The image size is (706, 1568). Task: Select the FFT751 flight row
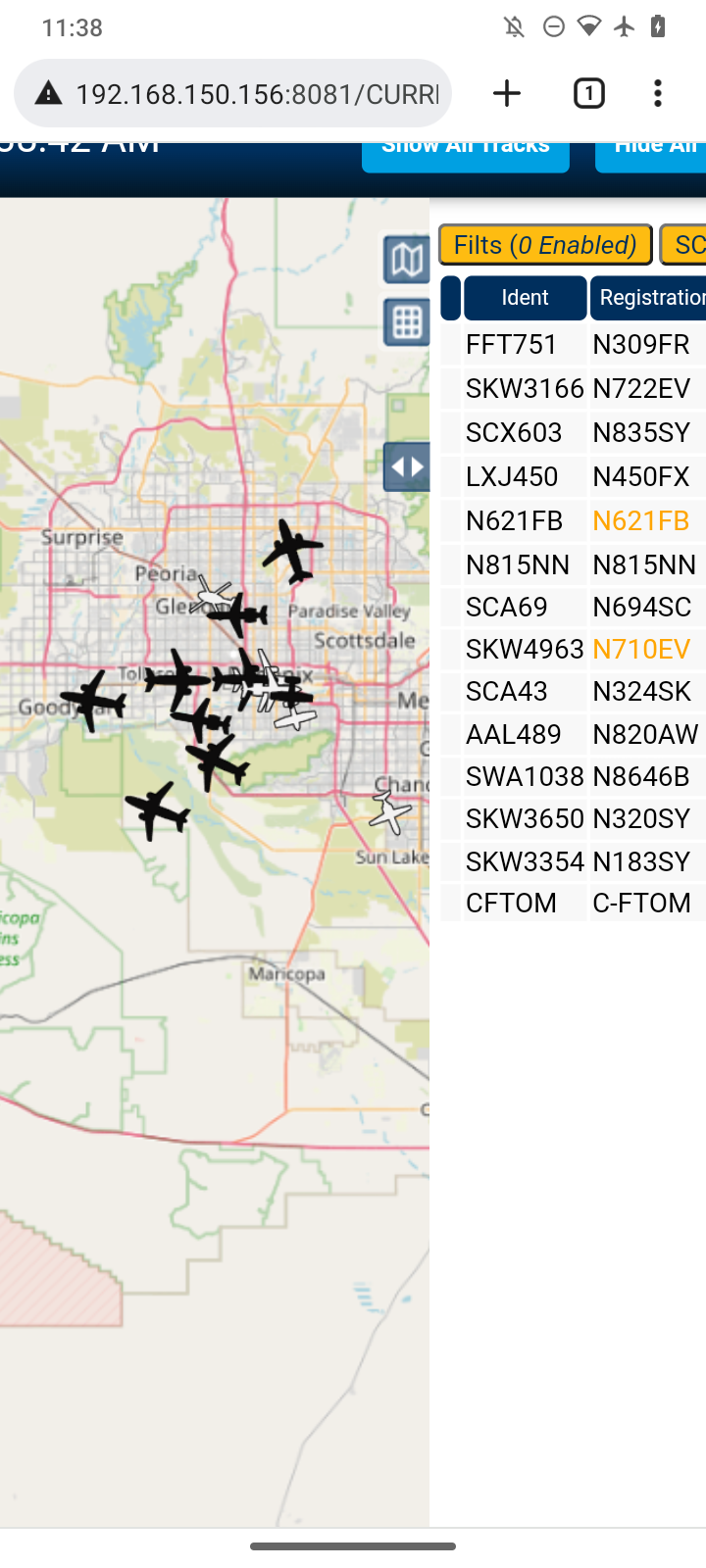(x=574, y=345)
